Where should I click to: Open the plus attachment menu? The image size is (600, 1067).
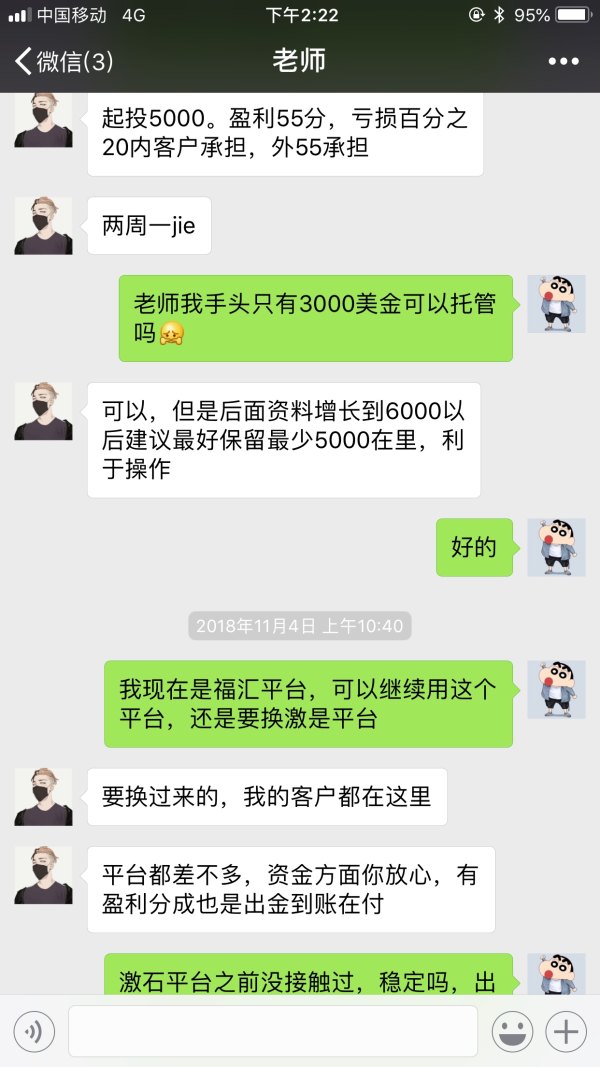(567, 1031)
